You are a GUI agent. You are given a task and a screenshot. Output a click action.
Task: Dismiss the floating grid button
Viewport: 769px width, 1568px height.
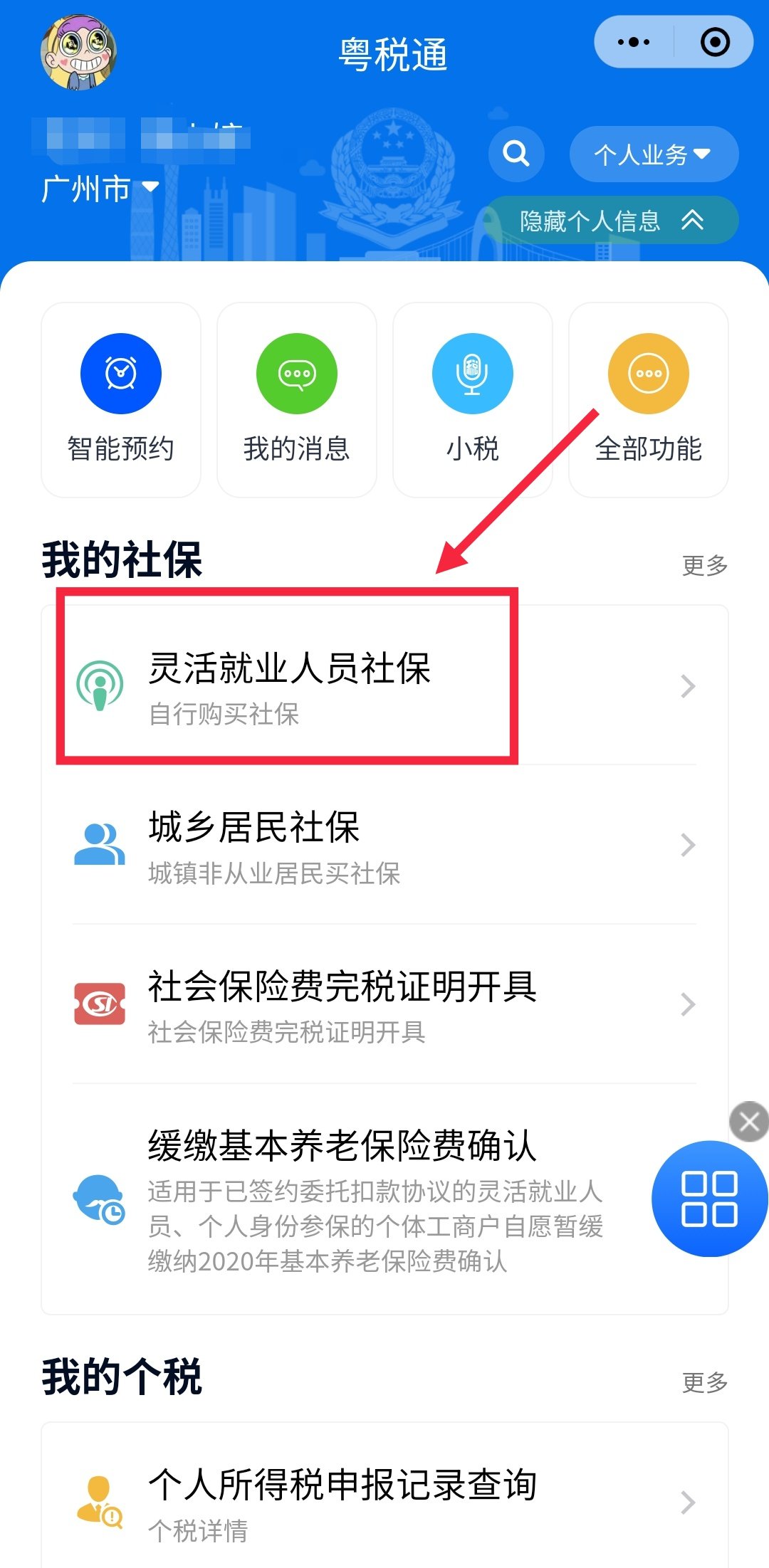749,1122
